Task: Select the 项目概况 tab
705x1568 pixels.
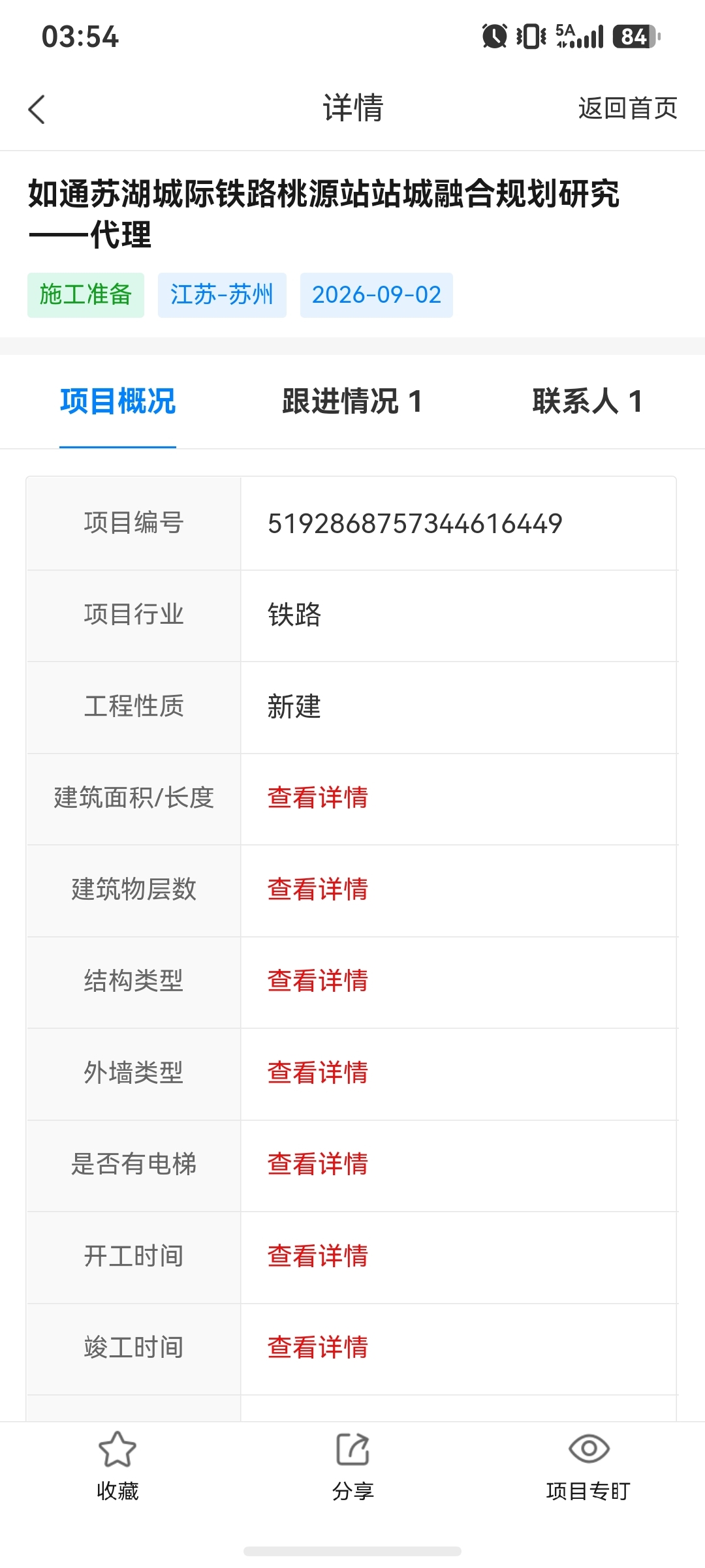Action: 117,401
